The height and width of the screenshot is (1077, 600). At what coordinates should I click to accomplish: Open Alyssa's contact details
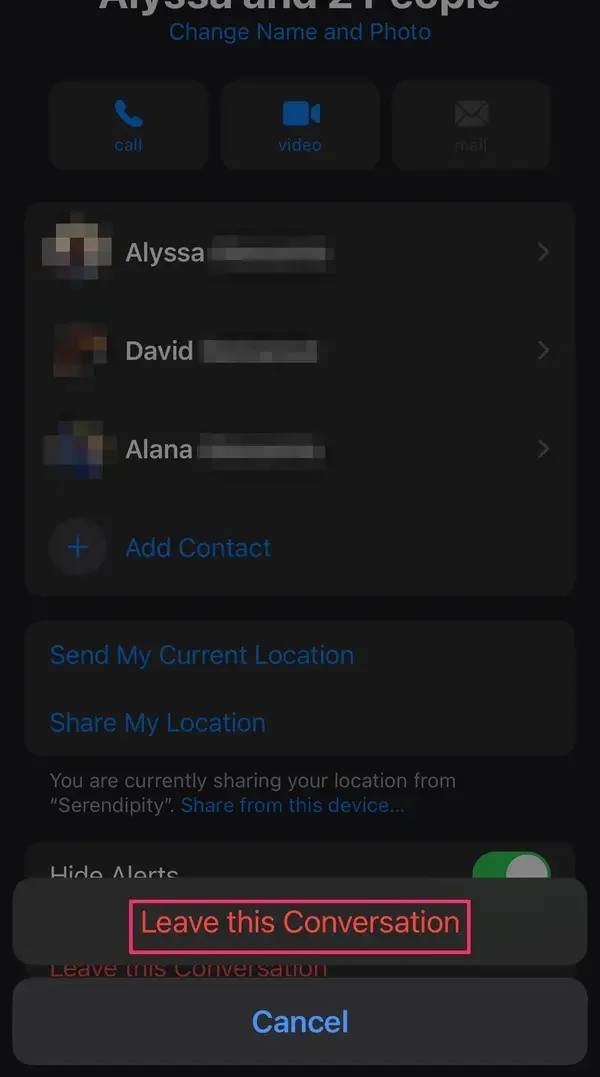click(x=300, y=252)
